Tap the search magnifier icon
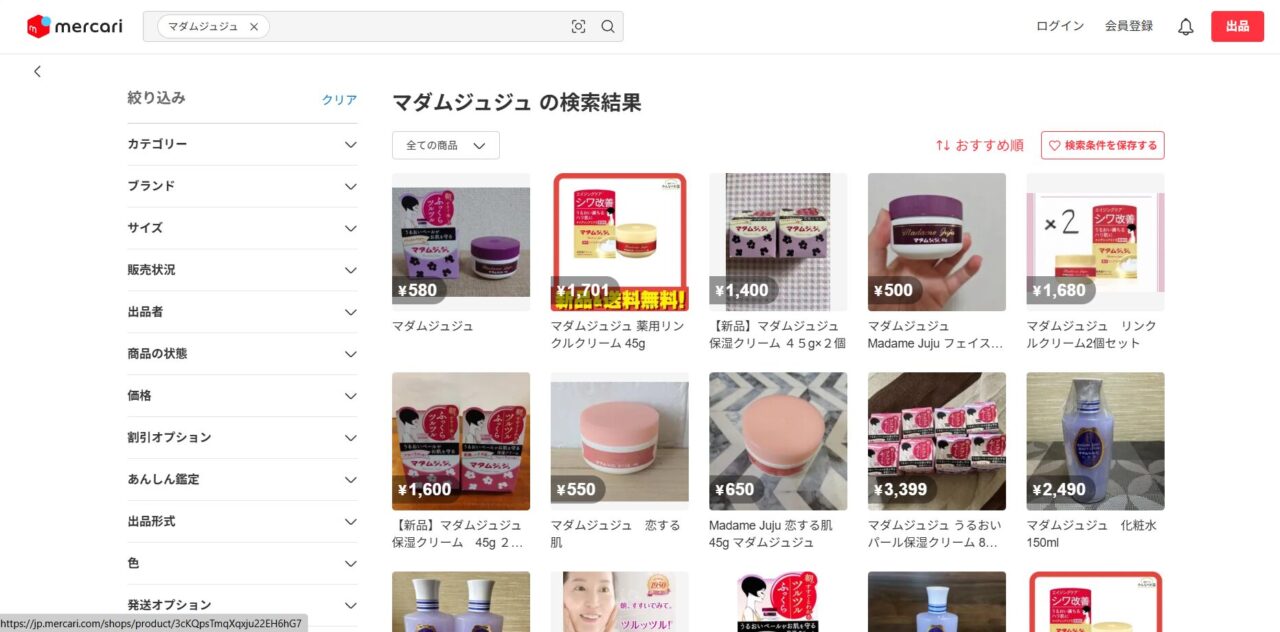The height and width of the screenshot is (632, 1280). (x=608, y=27)
